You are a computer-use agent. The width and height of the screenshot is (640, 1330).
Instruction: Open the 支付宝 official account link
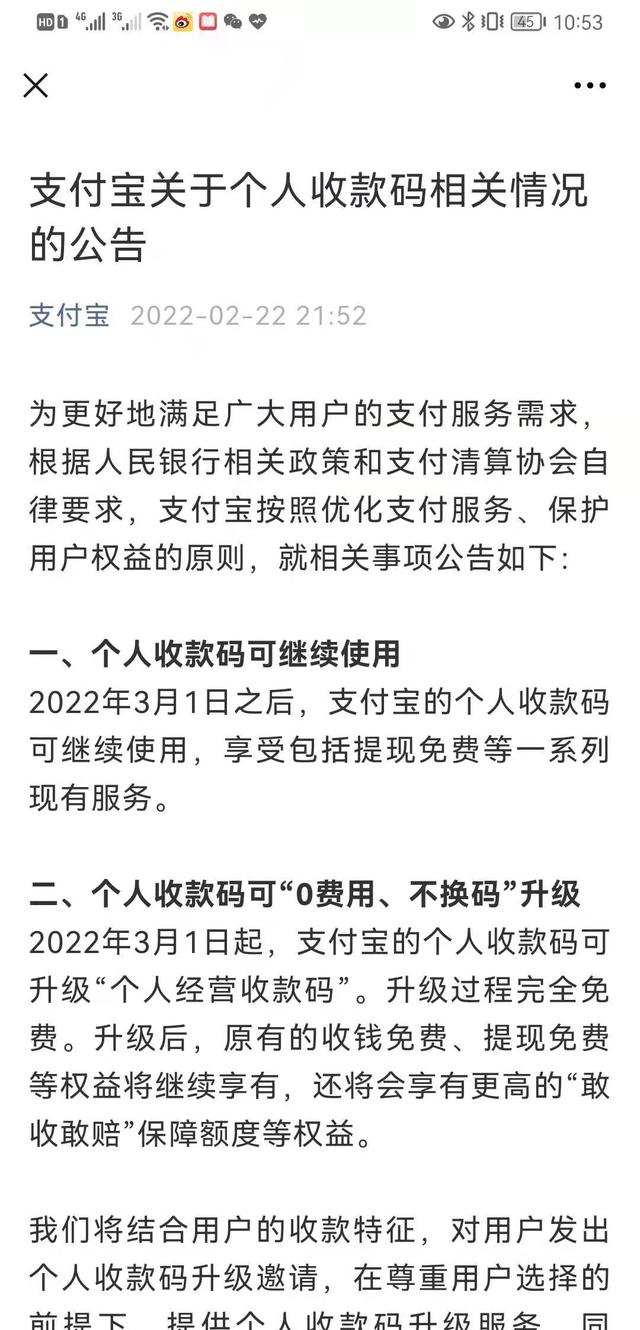[69, 316]
